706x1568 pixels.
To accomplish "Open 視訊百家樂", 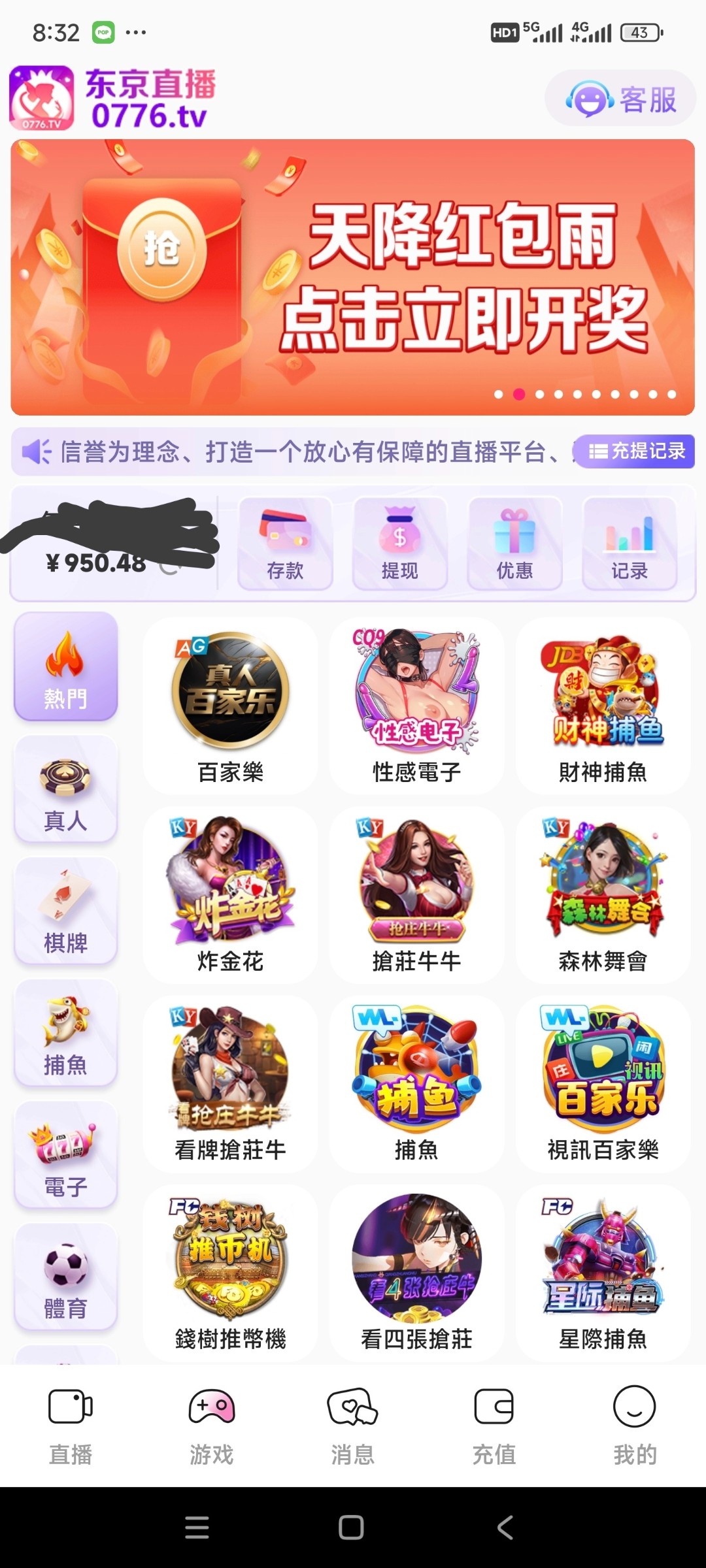I will click(603, 1083).
